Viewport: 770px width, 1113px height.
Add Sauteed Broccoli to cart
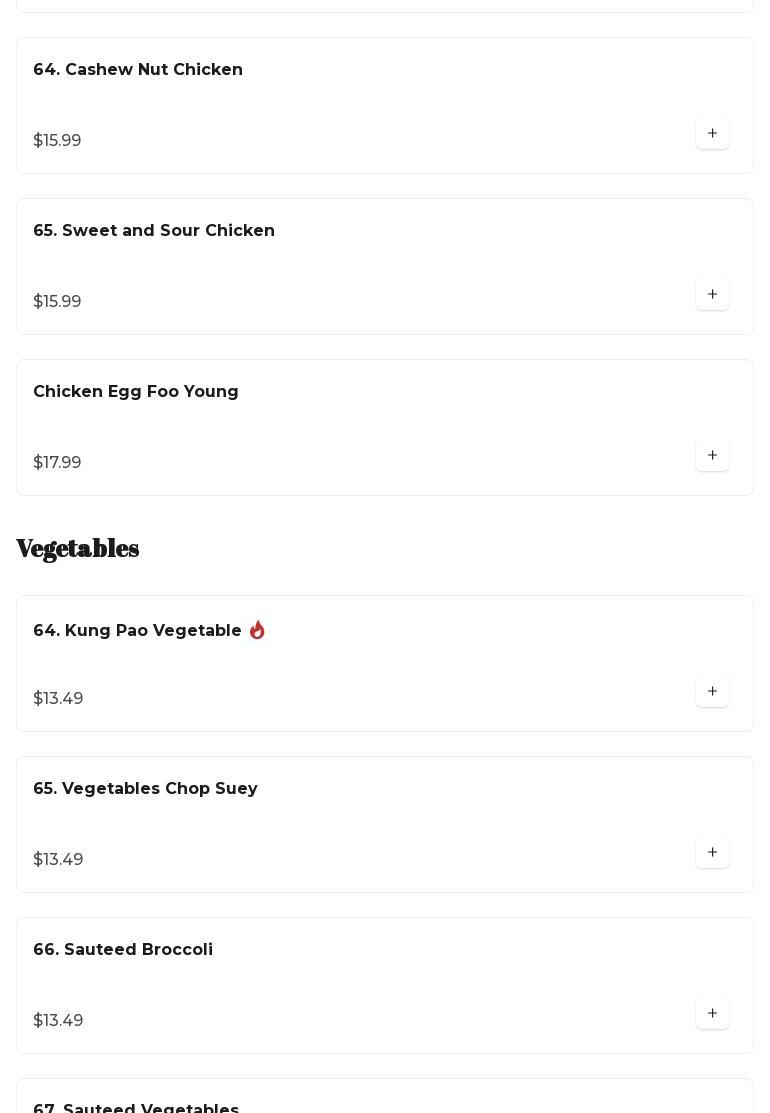click(x=712, y=1013)
